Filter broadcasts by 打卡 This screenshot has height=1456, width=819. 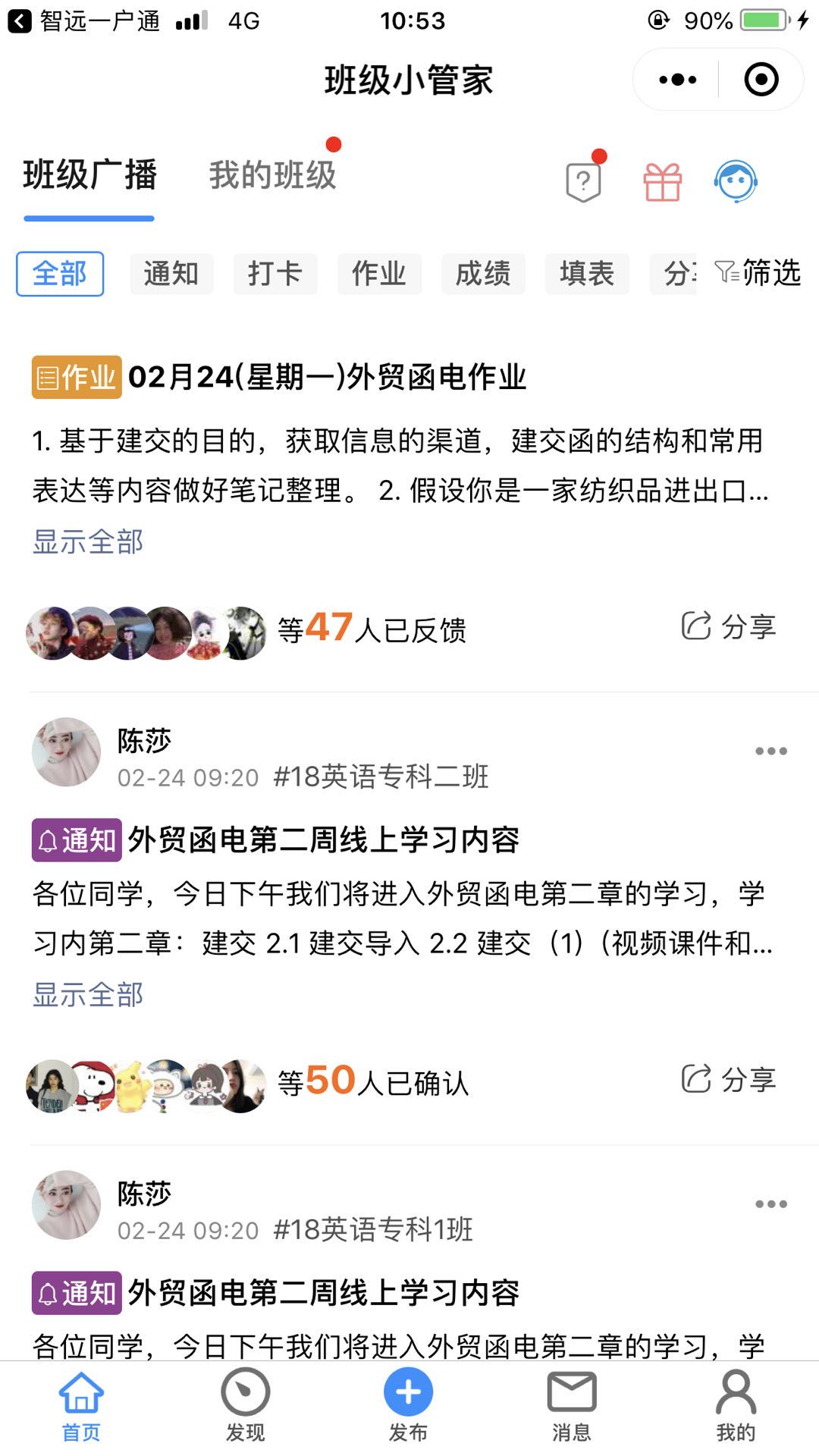point(275,274)
